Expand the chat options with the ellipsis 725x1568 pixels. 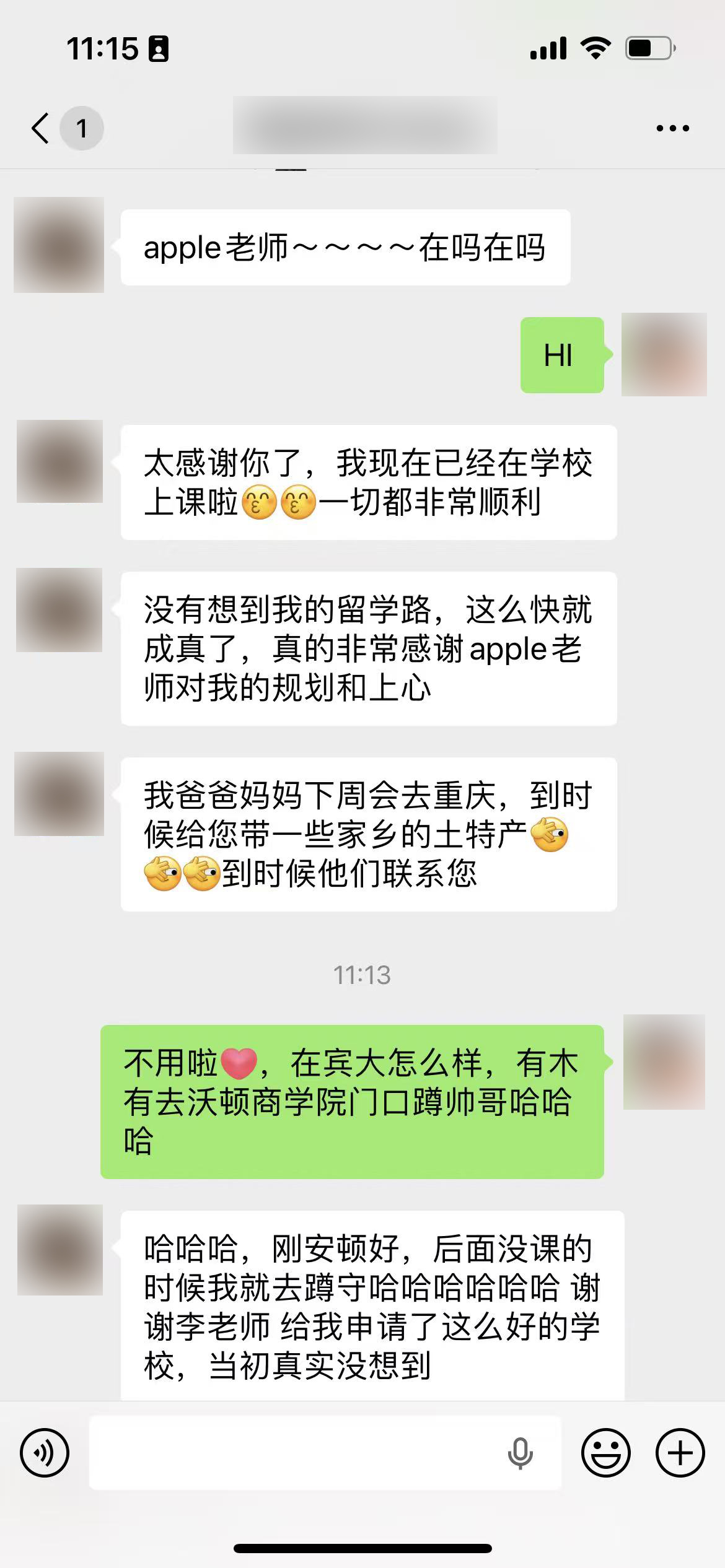coord(671,127)
